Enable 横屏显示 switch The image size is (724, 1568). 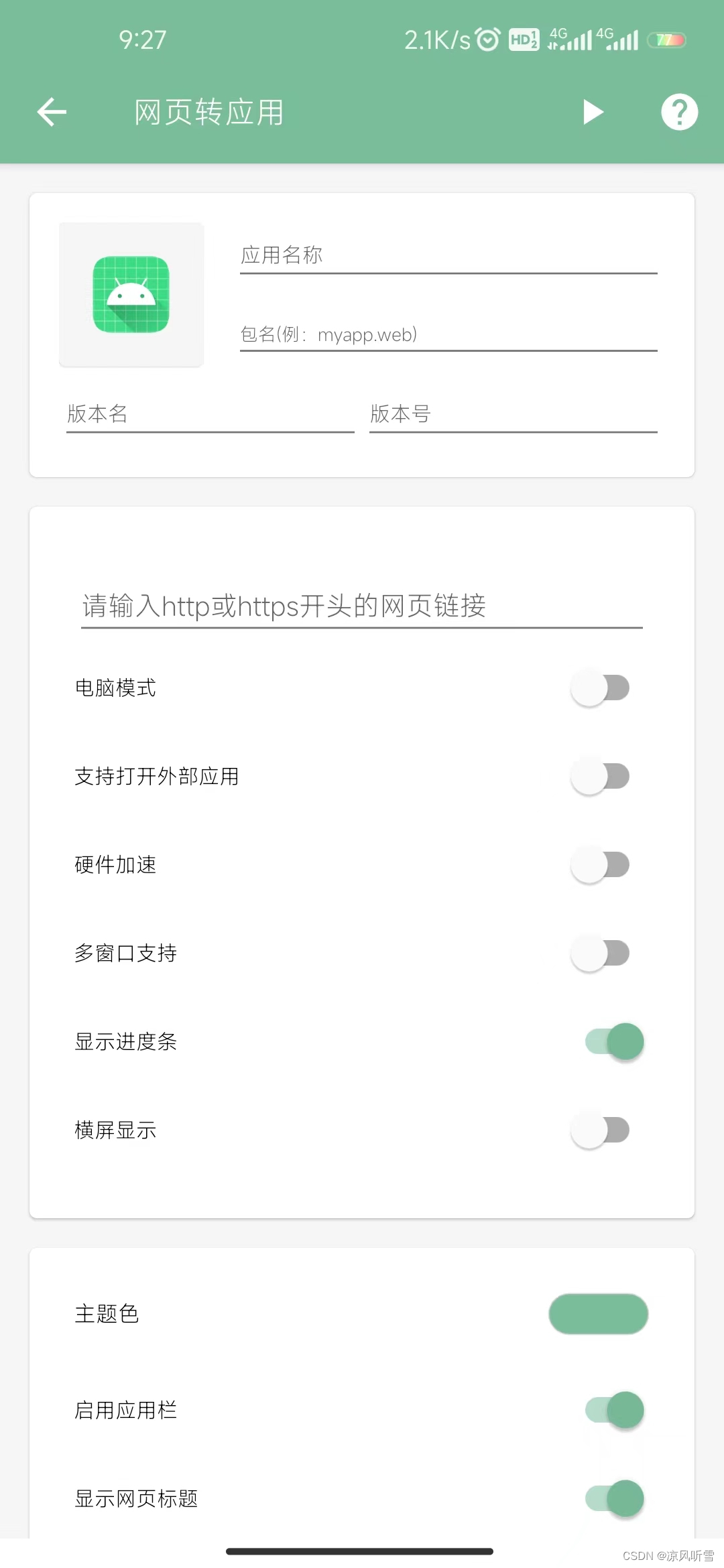tap(600, 1130)
